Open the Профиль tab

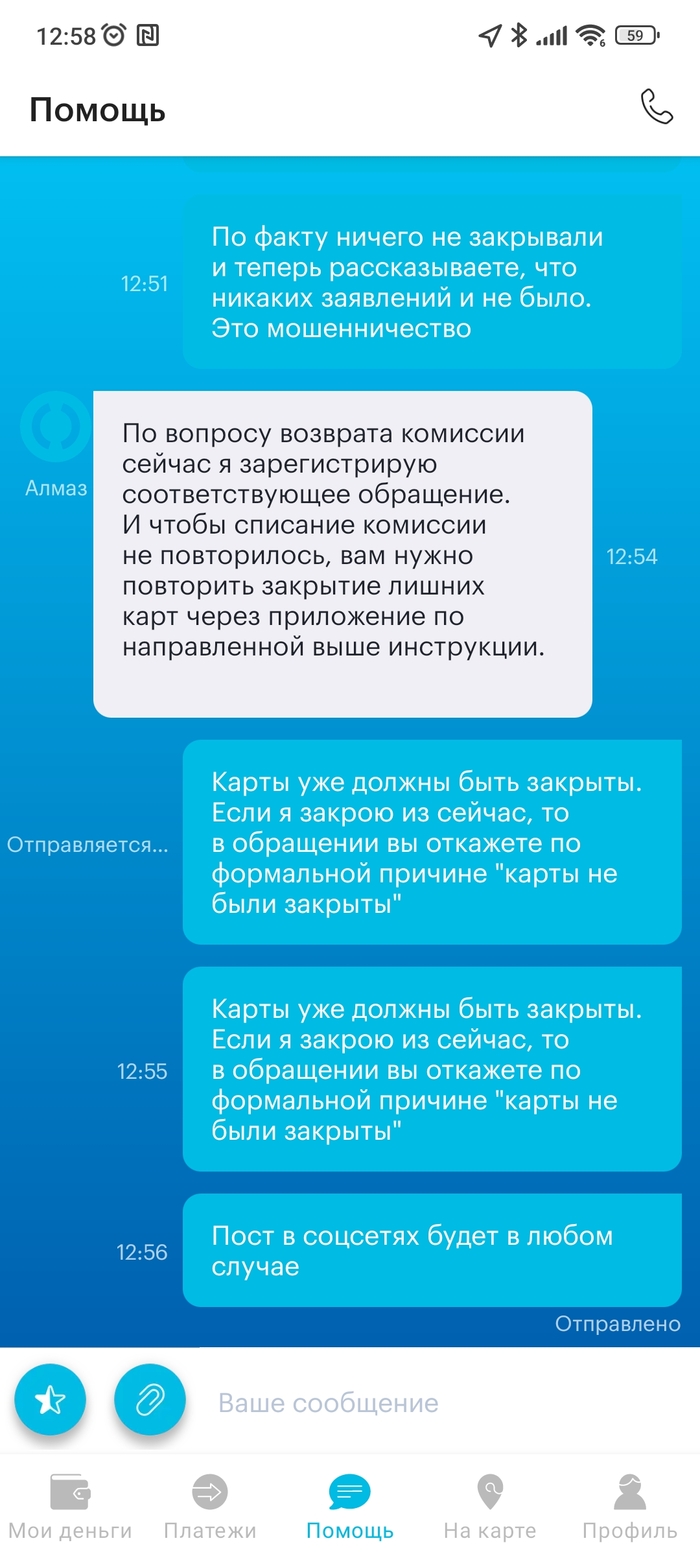tap(630, 1508)
